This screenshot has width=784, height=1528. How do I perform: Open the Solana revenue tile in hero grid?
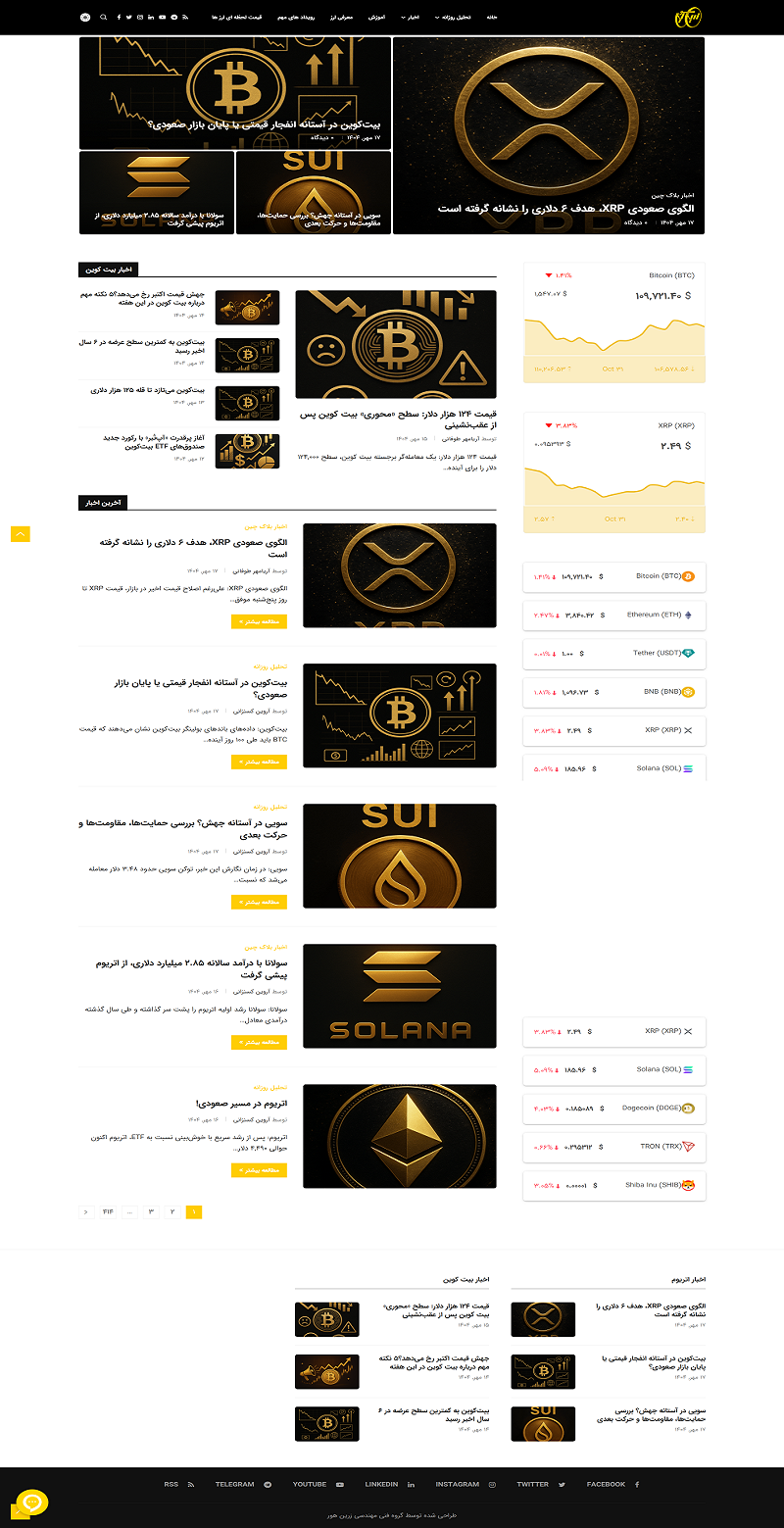(157, 192)
